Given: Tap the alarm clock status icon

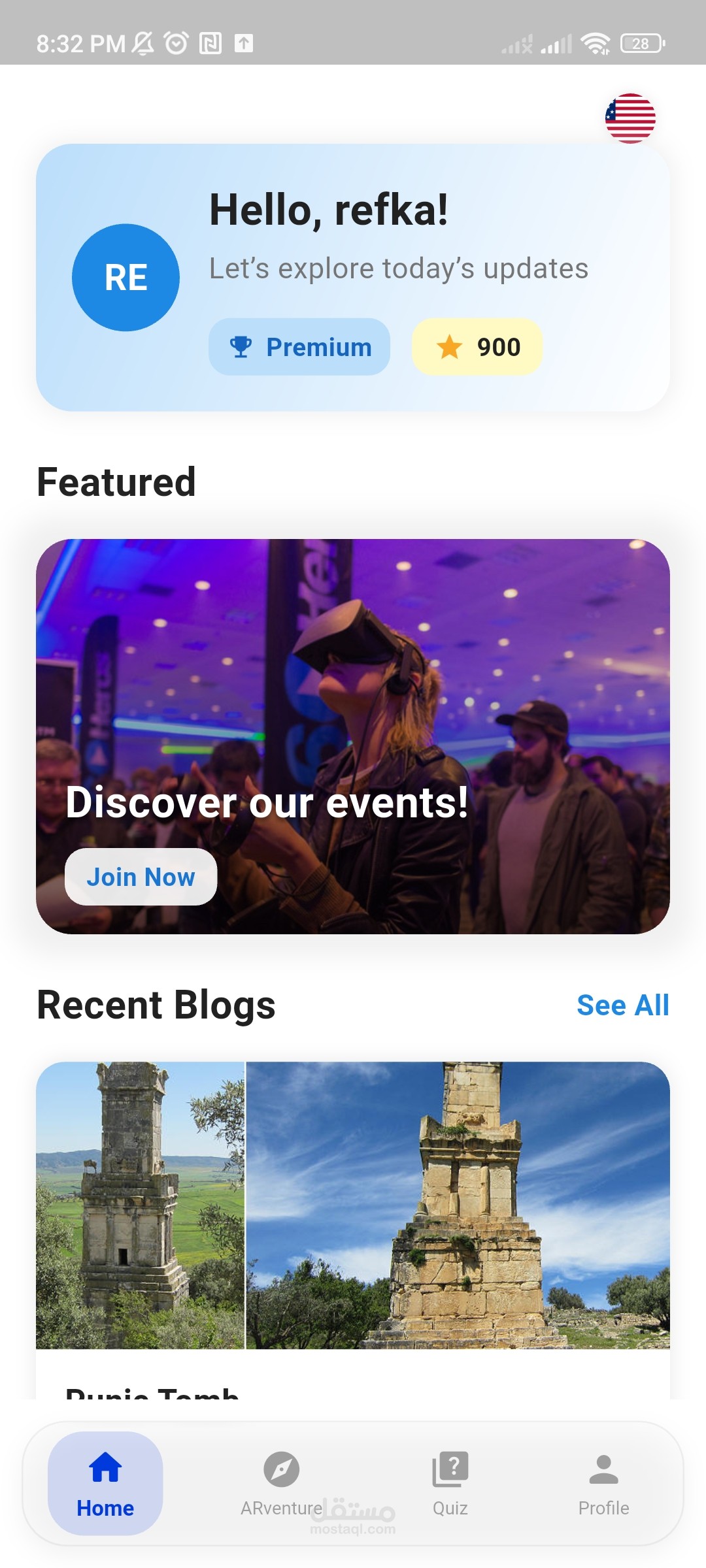Looking at the screenshot, I should [175, 43].
